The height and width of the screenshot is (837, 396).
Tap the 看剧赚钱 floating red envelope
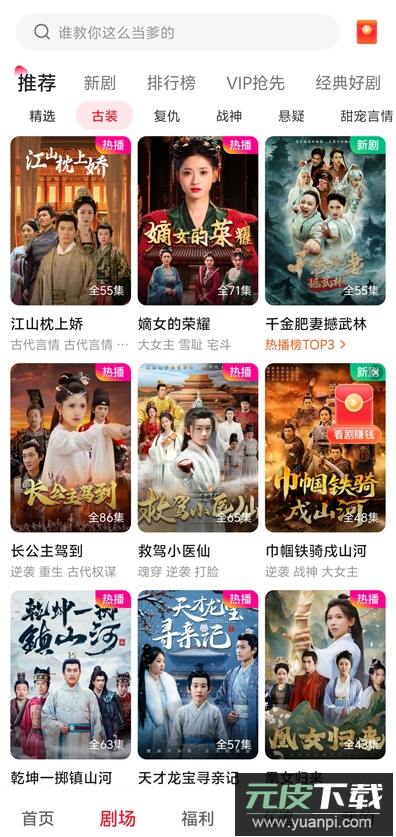point(354,414)
